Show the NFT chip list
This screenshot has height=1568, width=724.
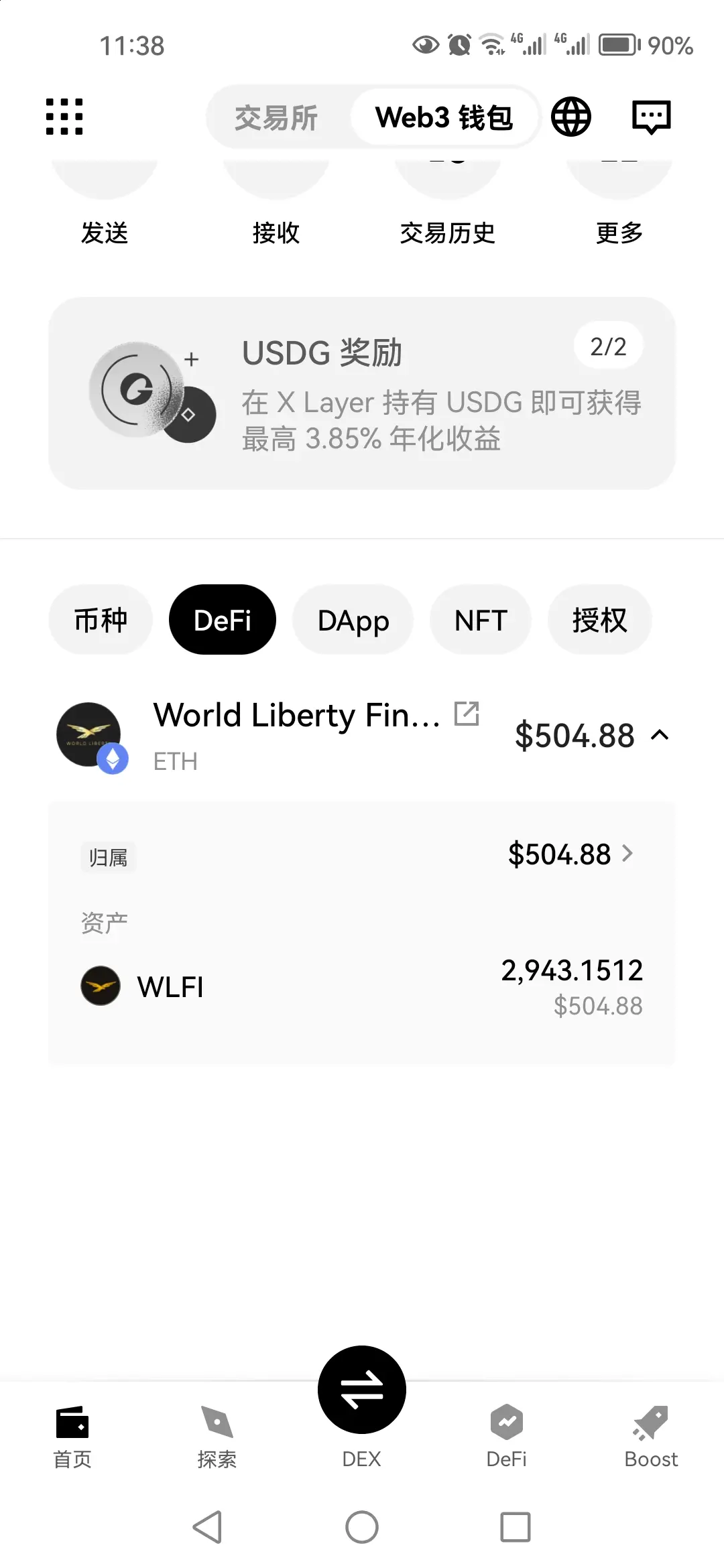[x=481, y=620]
